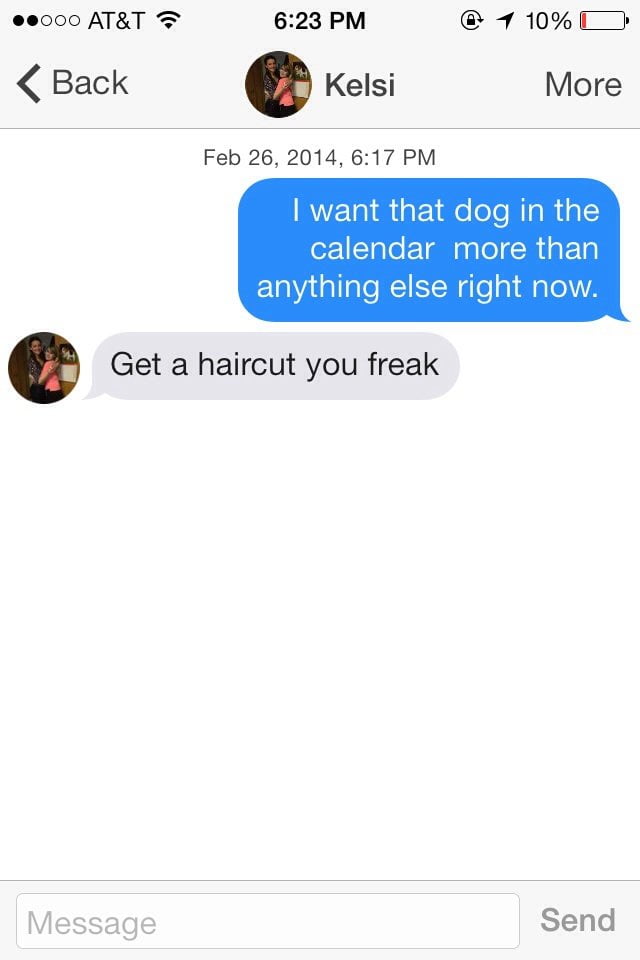Tap Kelsi's avatar beside her haircut message
The width and height of the screenshot is (640, 960).
point(44,367)
